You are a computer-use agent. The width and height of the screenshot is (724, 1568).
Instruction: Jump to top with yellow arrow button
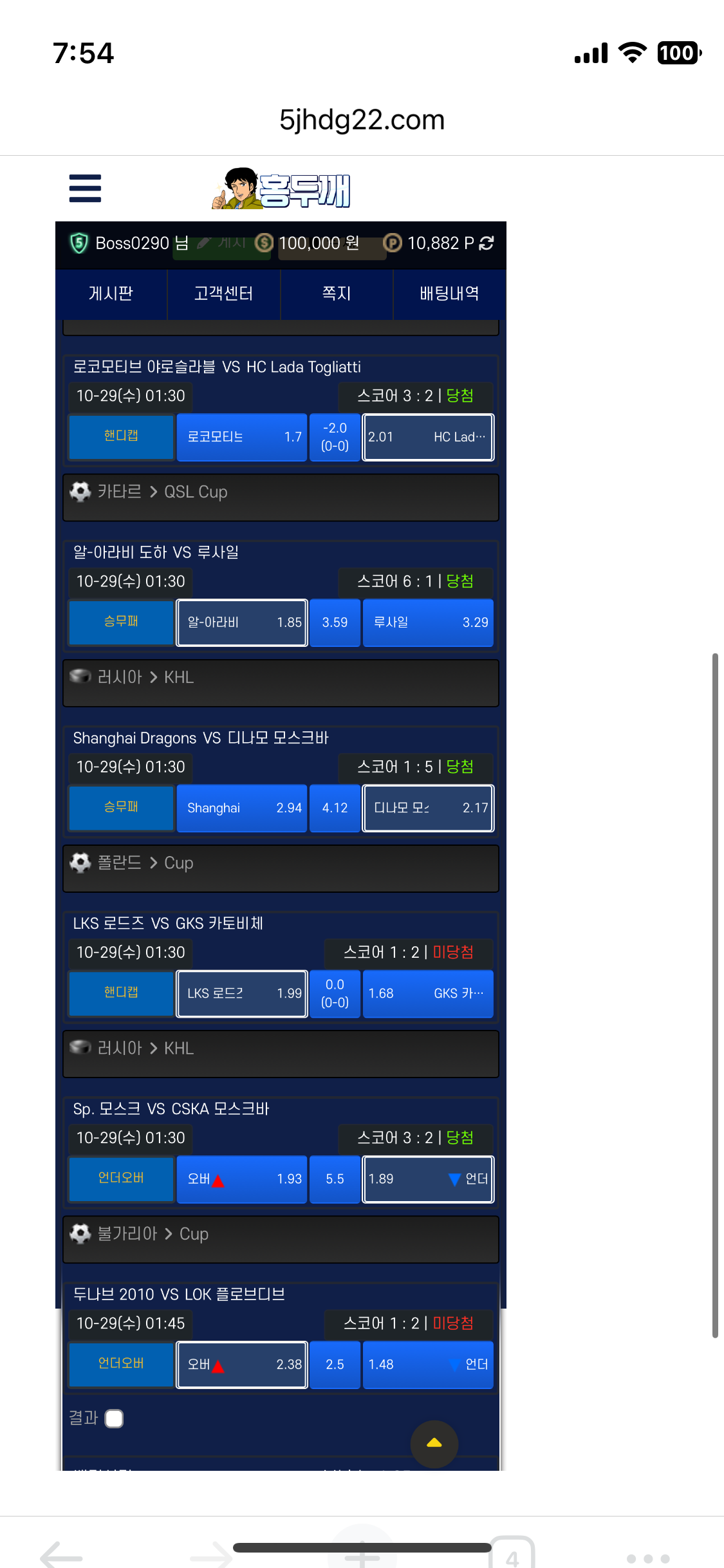(434, 1443)
